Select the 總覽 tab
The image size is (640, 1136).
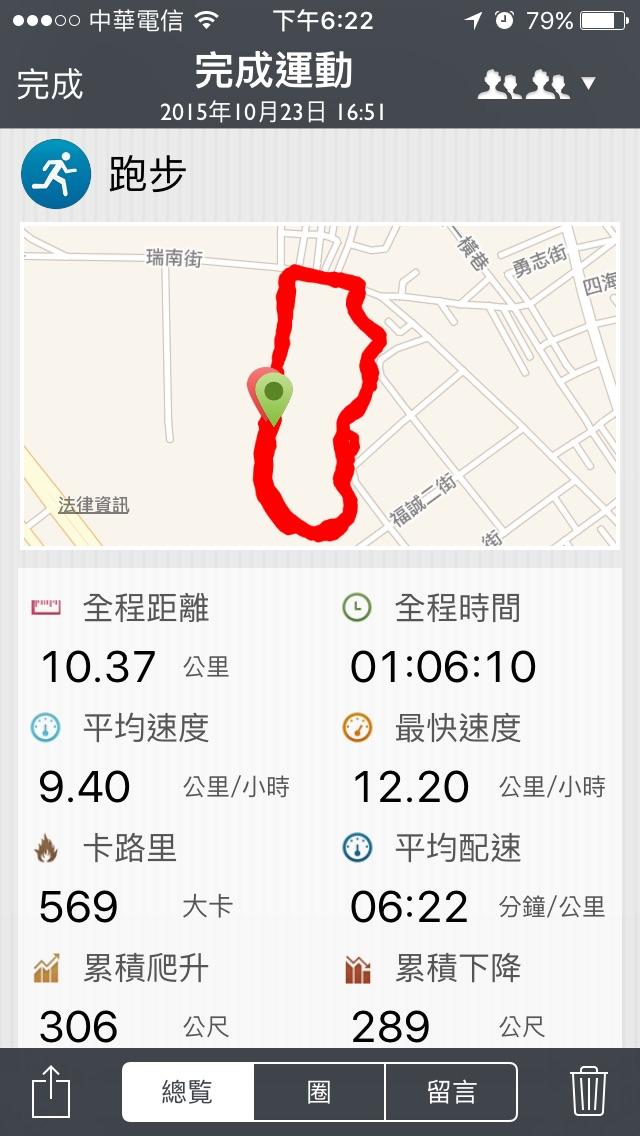tap(188, 1091)
